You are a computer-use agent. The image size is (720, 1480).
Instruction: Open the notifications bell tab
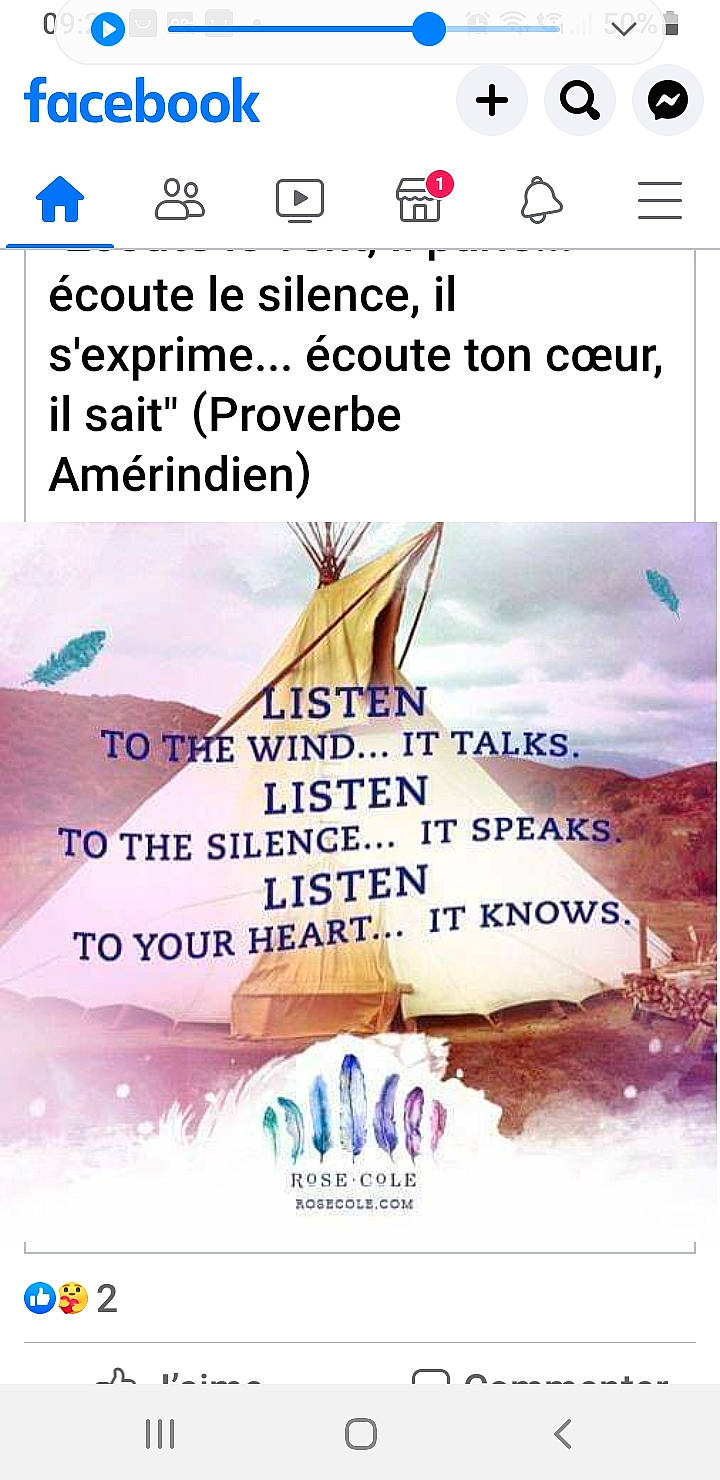pos(541,200)
